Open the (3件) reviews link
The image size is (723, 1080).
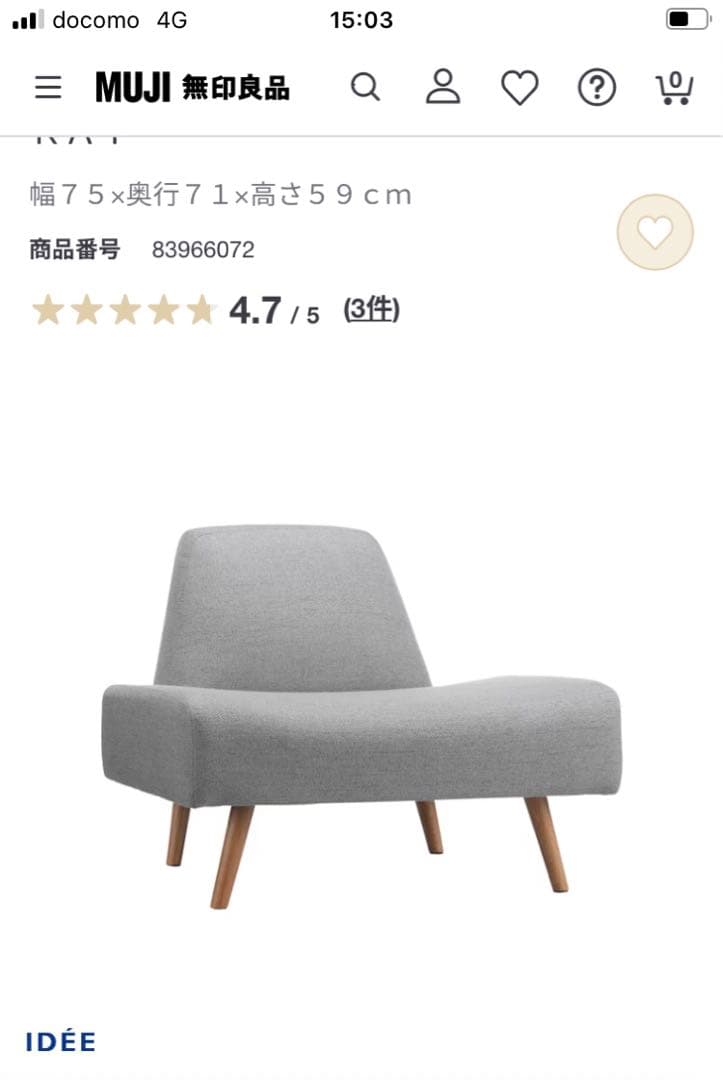[371, 310]
